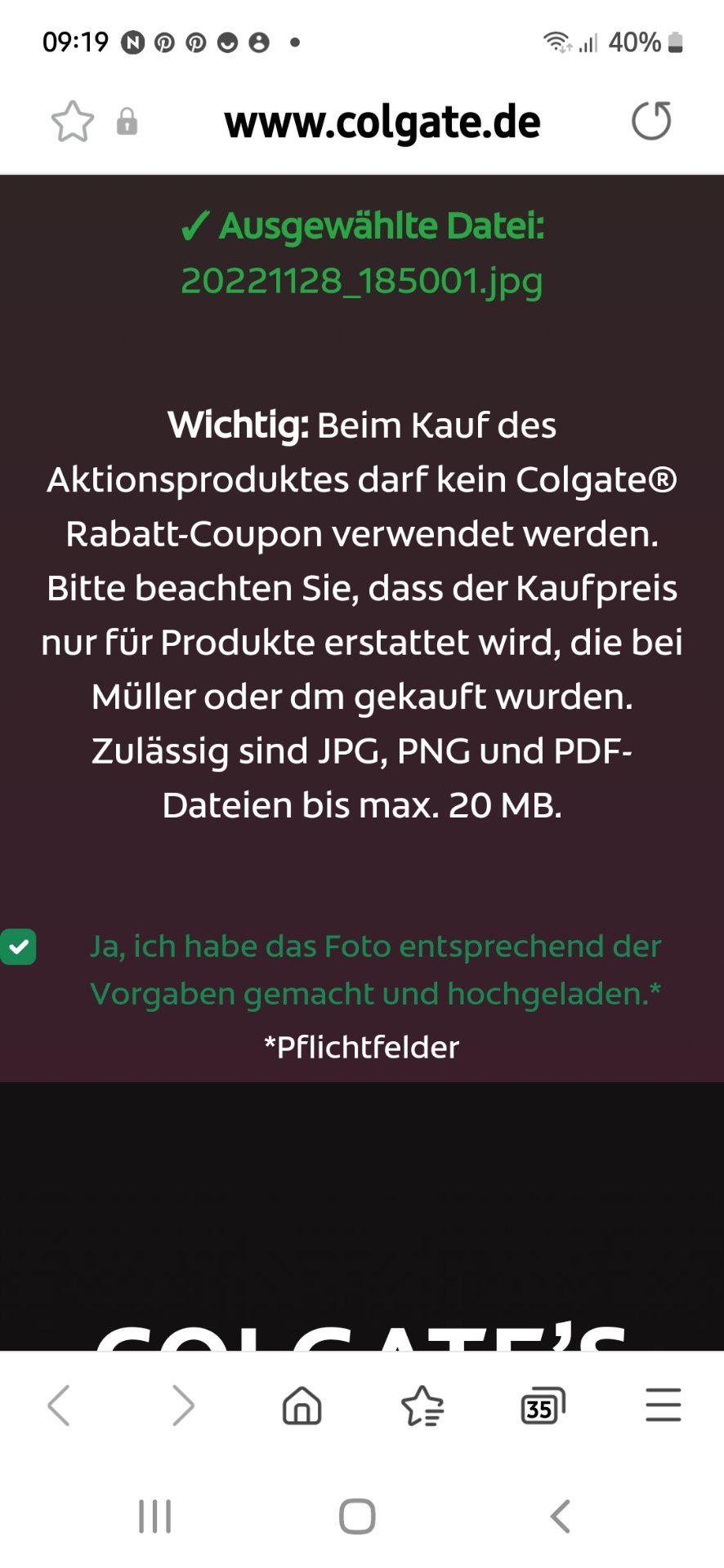This screenshot has width=724, height=1568.
Task: Open the bookmarks list
Action: (x=422, y=1405)
